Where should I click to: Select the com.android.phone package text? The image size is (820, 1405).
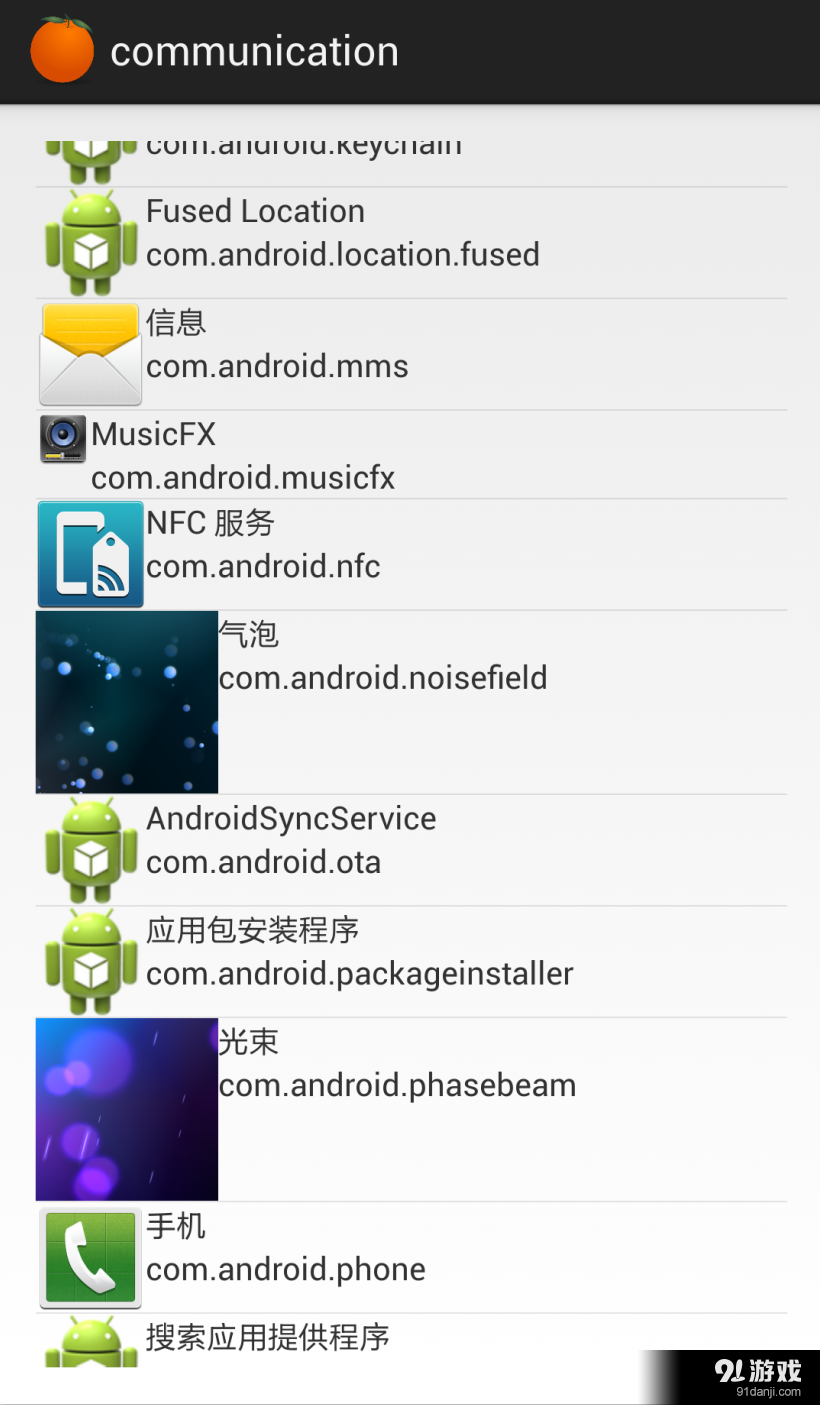pos(286,1269)
